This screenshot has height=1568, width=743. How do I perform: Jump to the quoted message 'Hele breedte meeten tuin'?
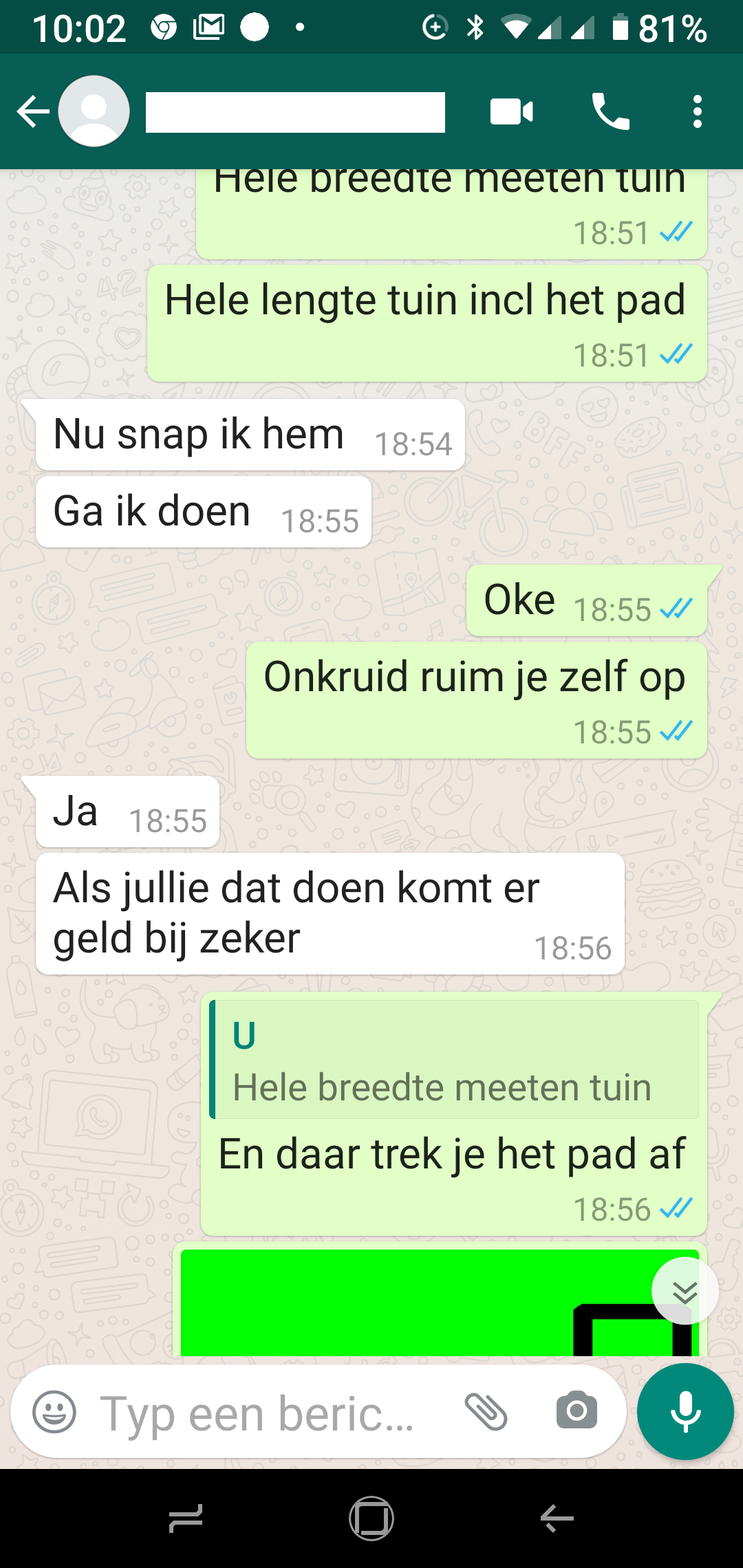pyautogui.click(x=454, y=1060)
